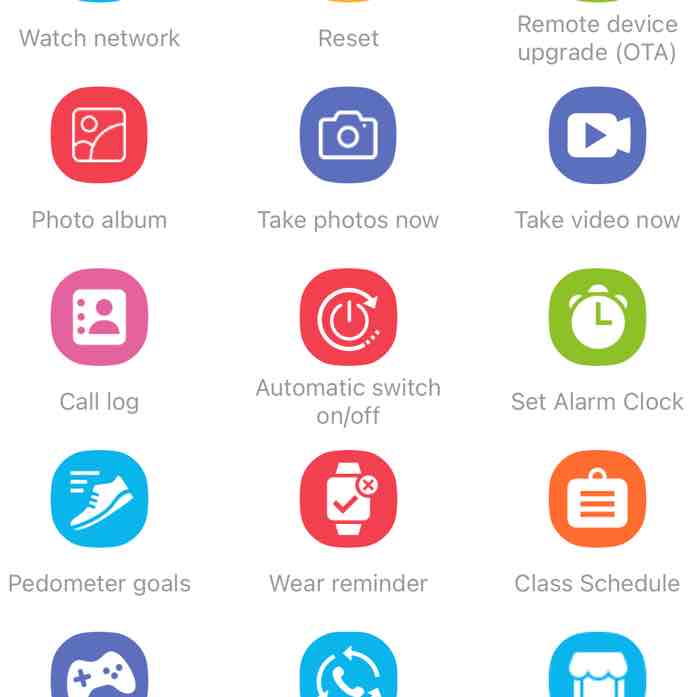View the Call log

tap(99, 317)
